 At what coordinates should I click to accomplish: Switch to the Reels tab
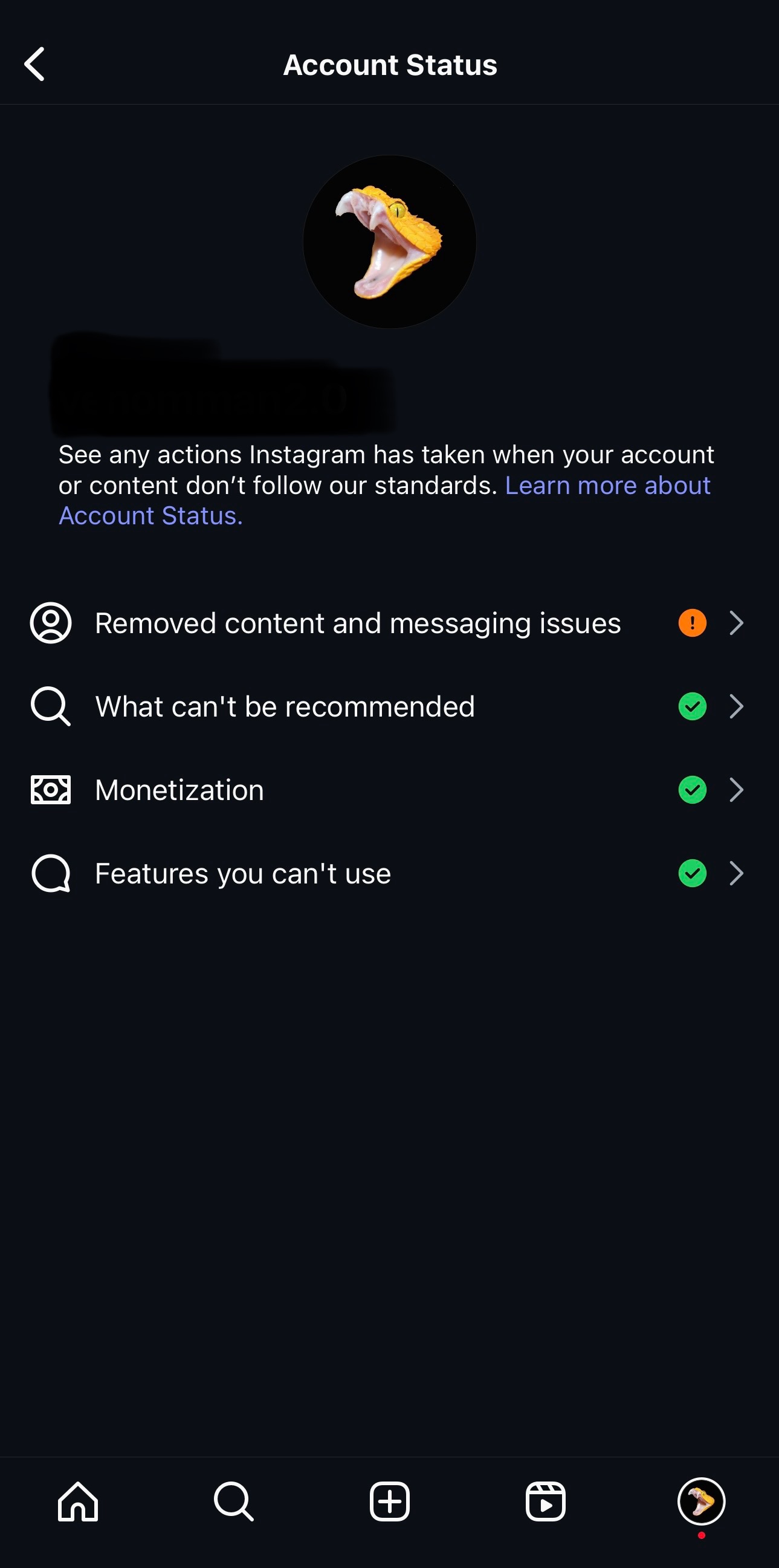tap(546, 1501)
